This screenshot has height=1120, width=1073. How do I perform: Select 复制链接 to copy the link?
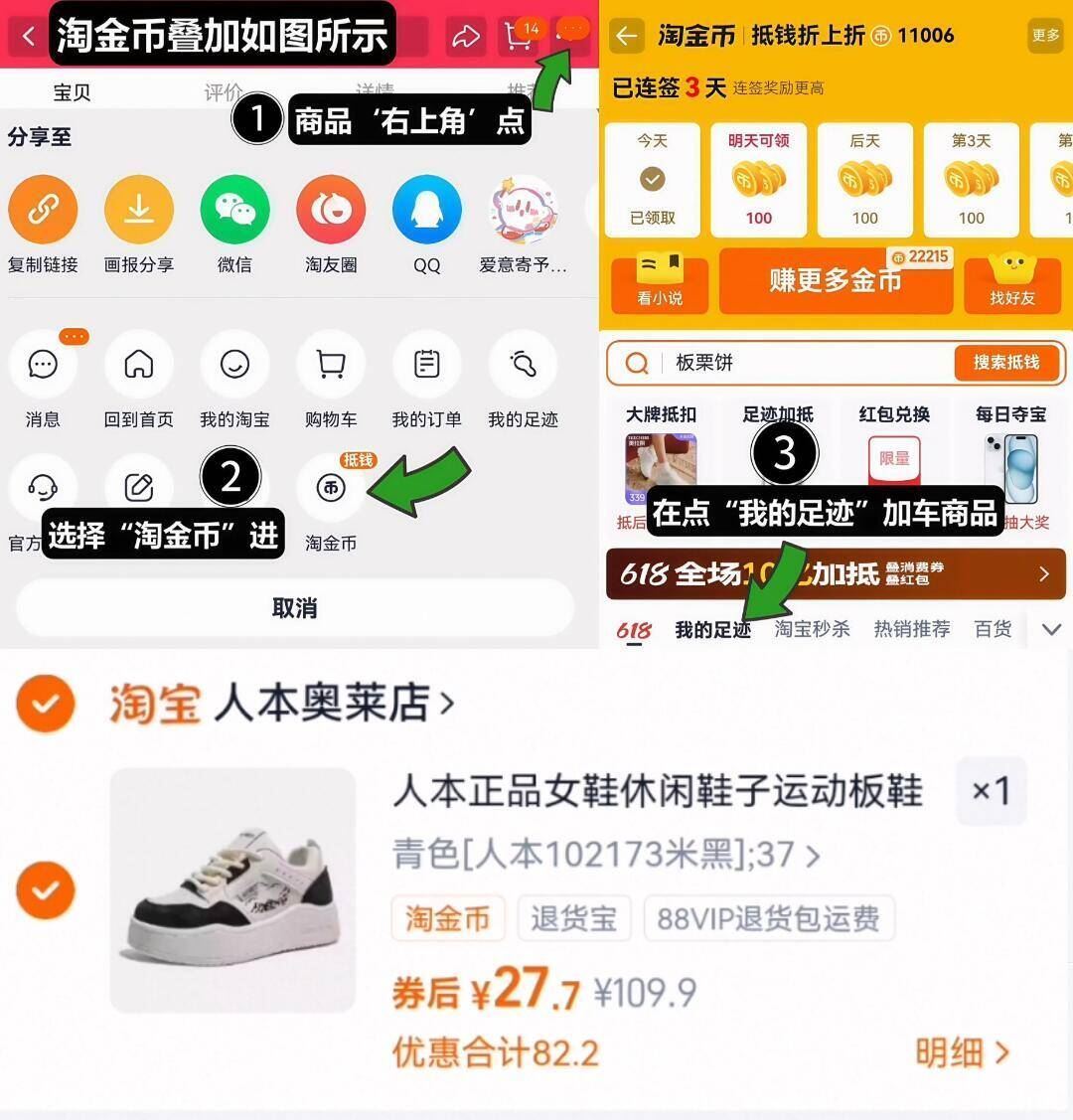point(43,209)
